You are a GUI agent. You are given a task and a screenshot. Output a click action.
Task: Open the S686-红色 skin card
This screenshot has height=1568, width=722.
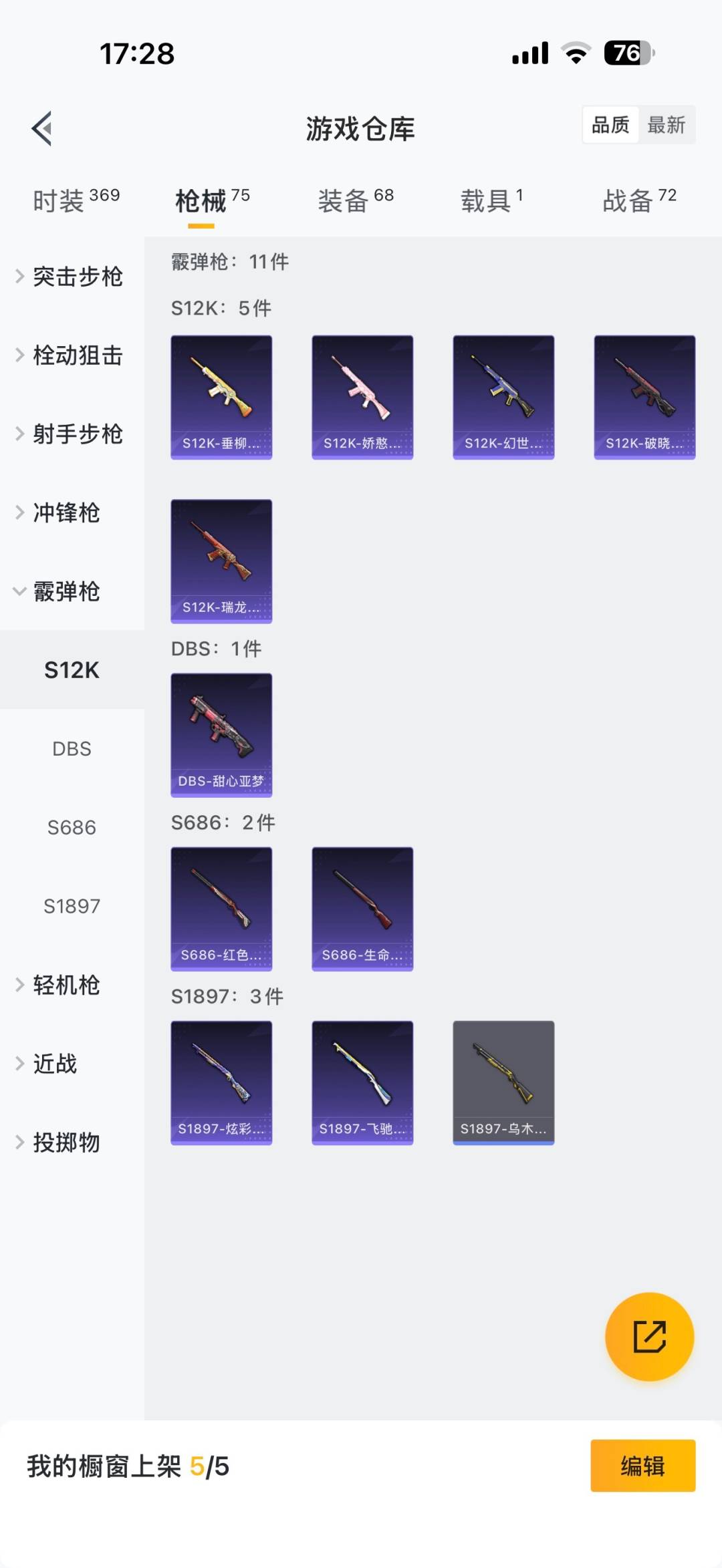coord(221,909)
